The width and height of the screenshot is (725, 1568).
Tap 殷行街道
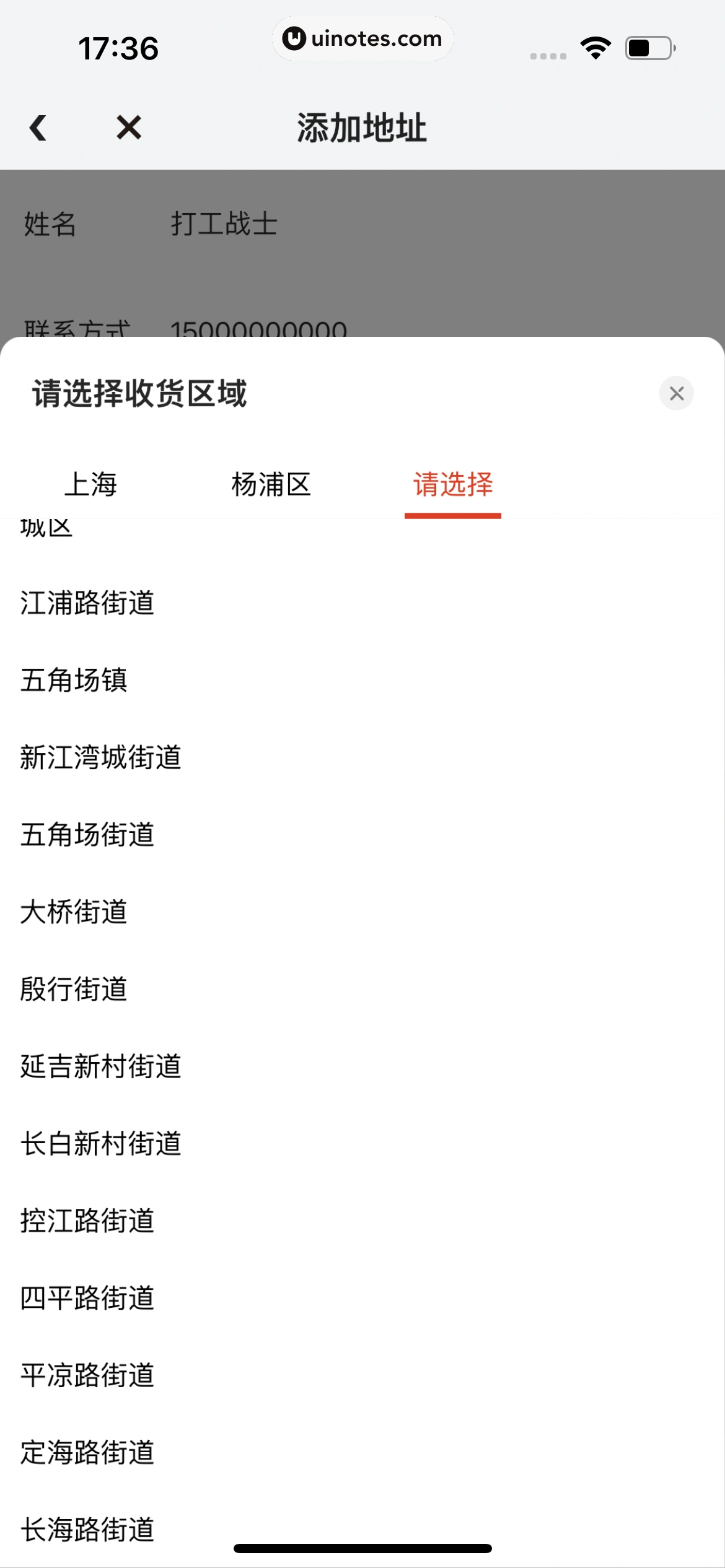74,989
